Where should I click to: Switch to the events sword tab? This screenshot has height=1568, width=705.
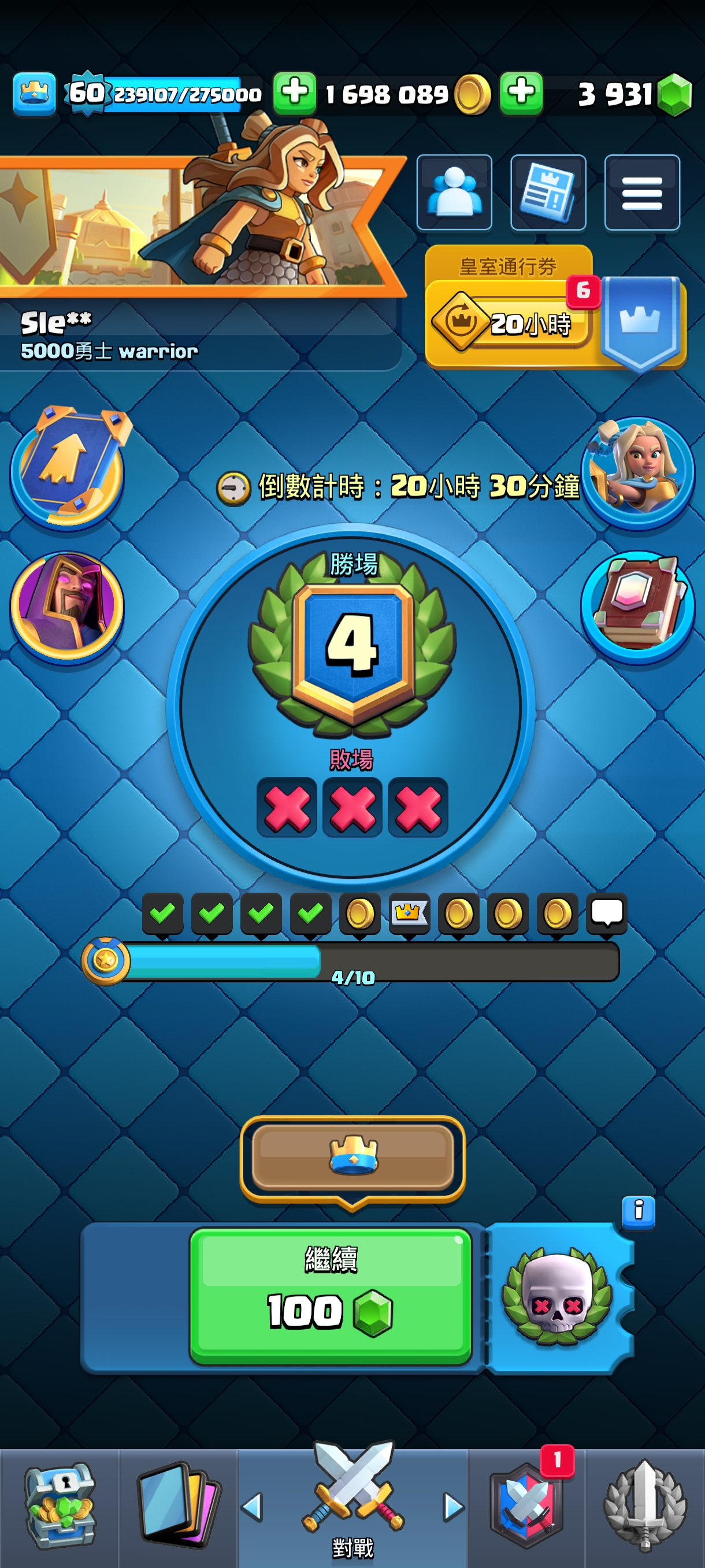pyautogui.click(x=645, y=1506)
